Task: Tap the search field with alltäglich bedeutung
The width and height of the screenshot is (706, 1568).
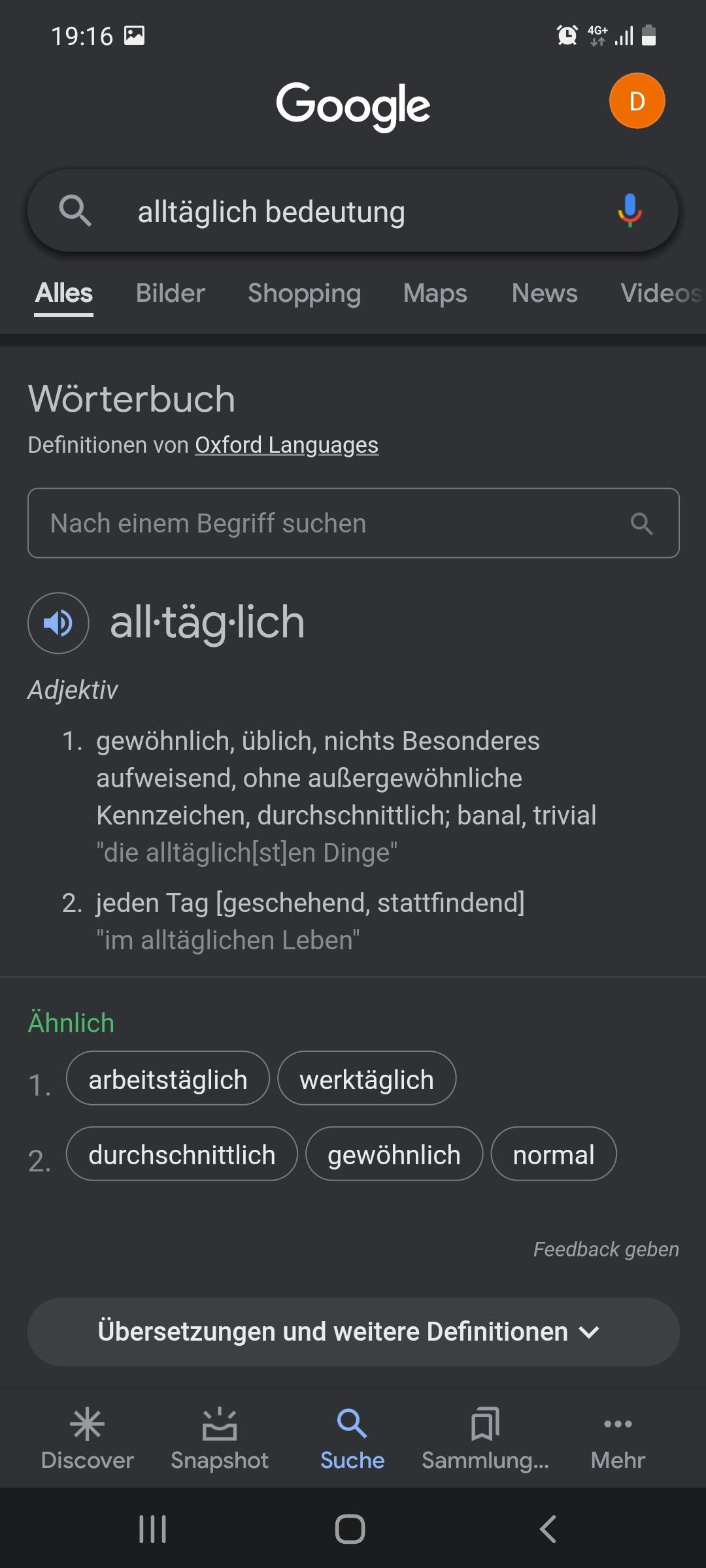Action: pos(353,212)
